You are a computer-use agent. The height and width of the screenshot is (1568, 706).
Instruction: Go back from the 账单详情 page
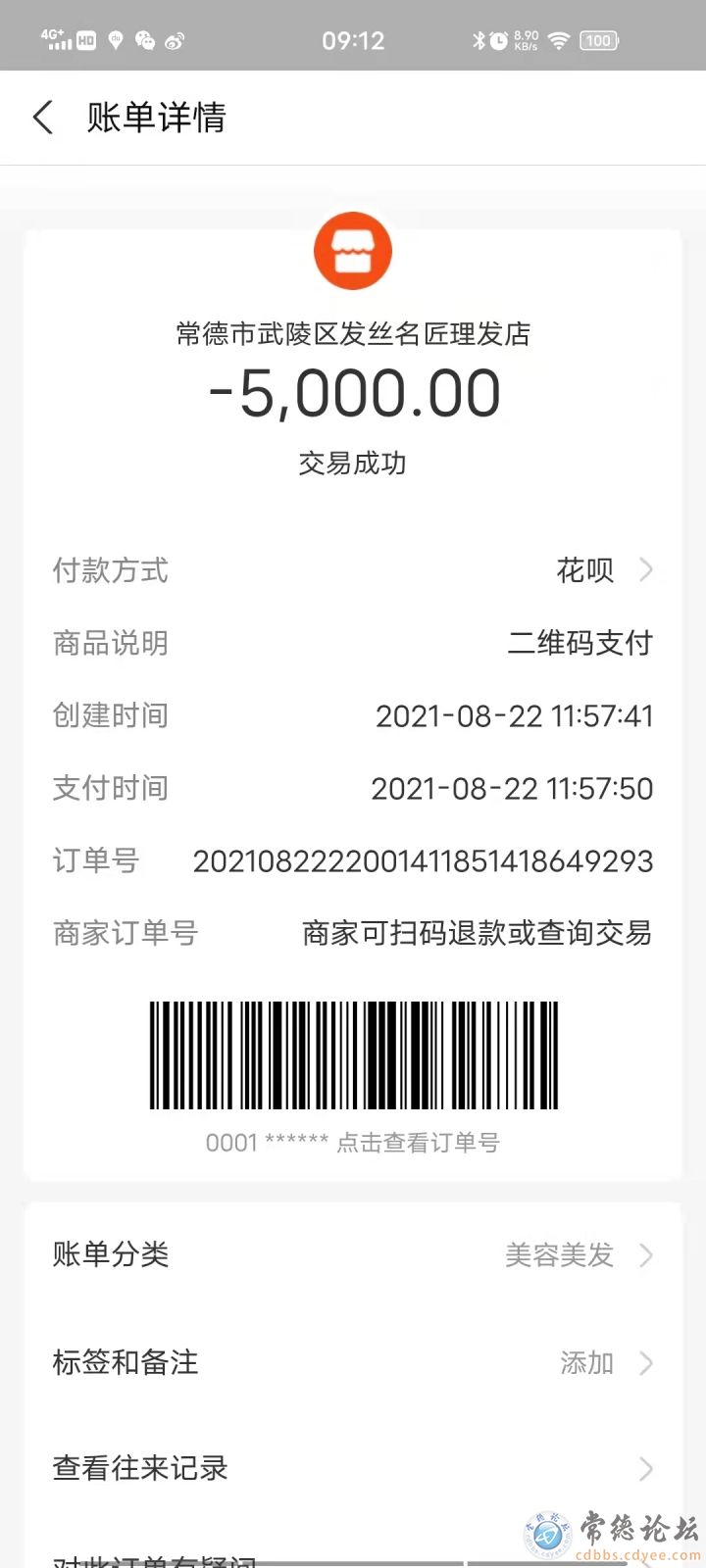(43, 118)
